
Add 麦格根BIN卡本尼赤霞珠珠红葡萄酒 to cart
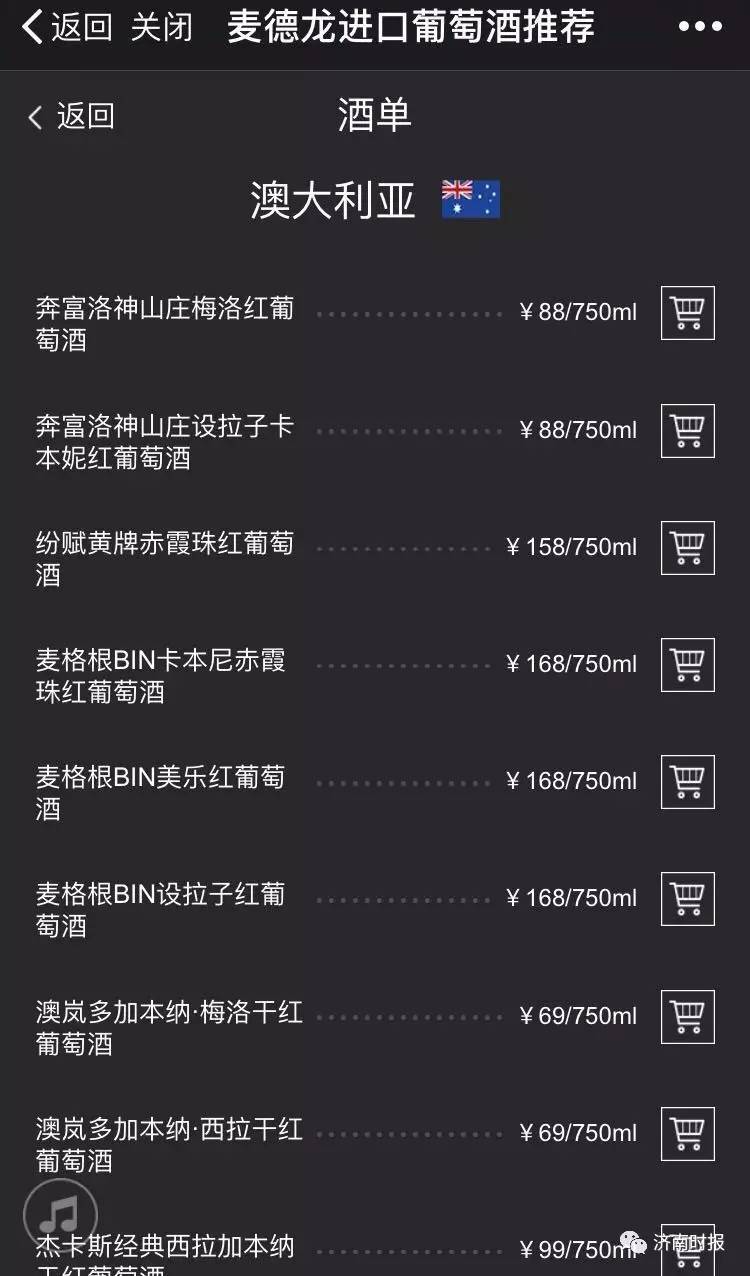coord(687,665)
